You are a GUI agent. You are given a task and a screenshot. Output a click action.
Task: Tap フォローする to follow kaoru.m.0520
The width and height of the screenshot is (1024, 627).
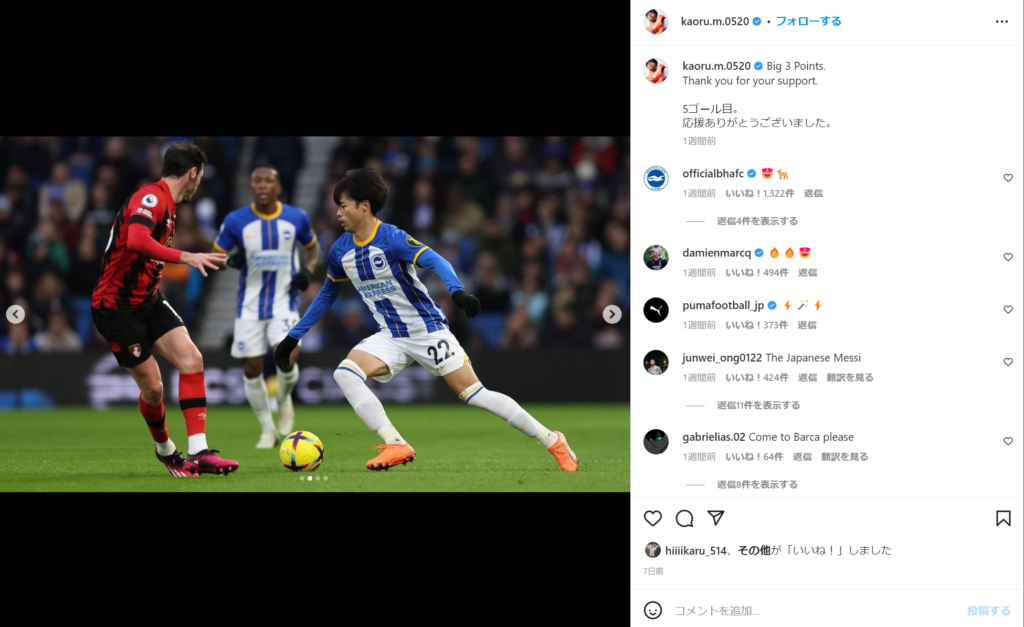pos(808,21)
